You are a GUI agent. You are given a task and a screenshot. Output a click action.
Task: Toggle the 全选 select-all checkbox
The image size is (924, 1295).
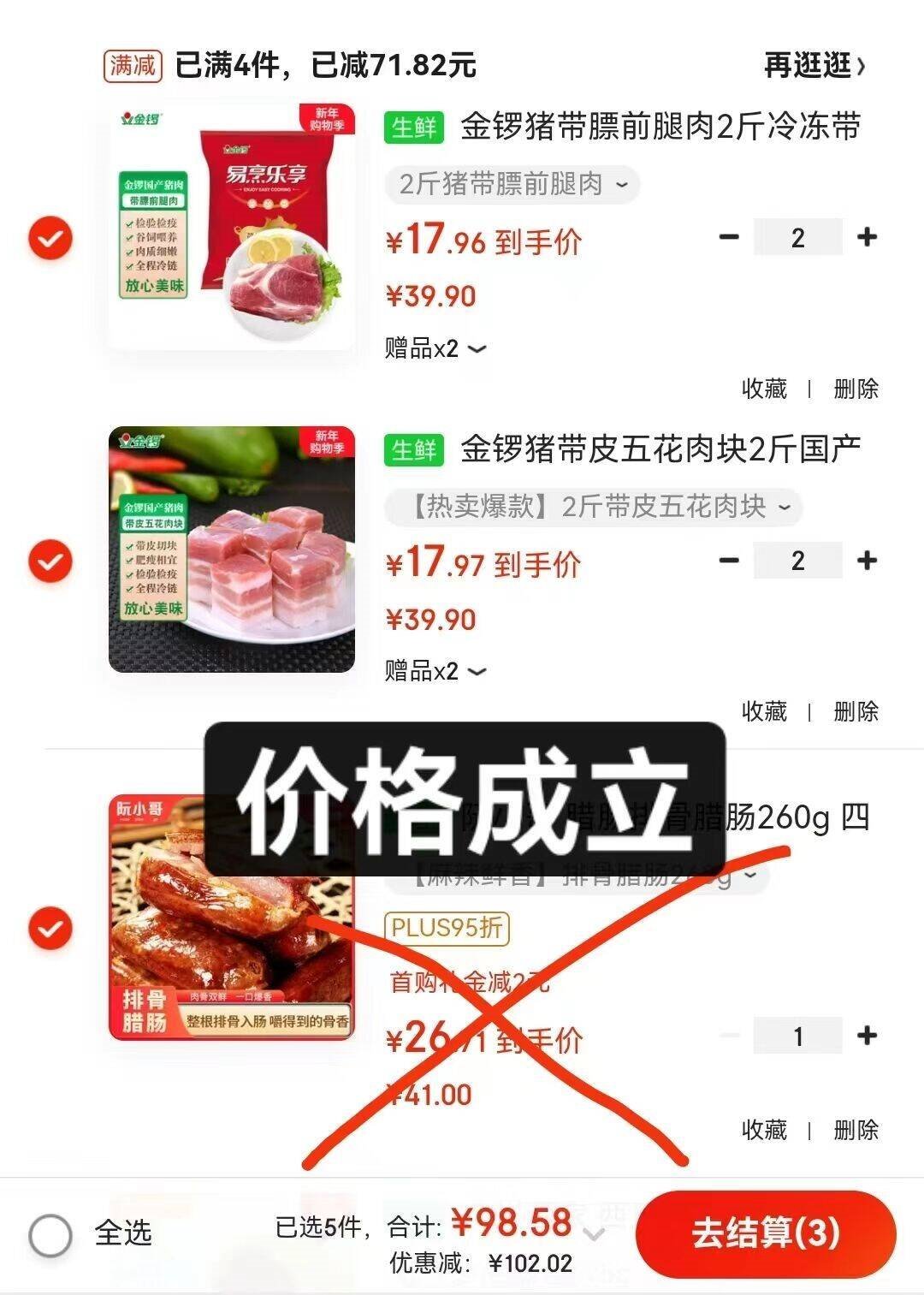coord(50,1235)
